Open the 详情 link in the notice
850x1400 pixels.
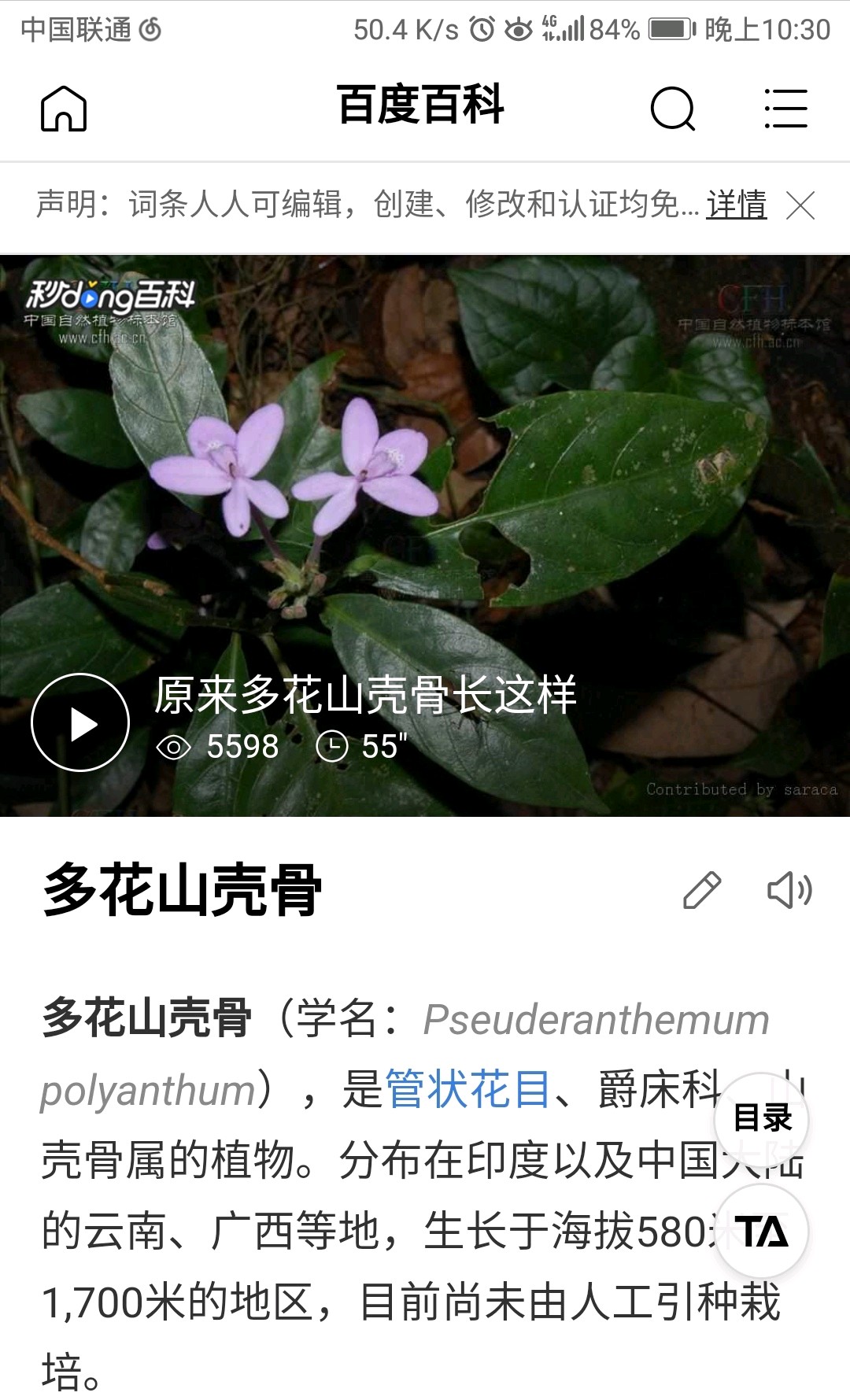pos(736,205)
